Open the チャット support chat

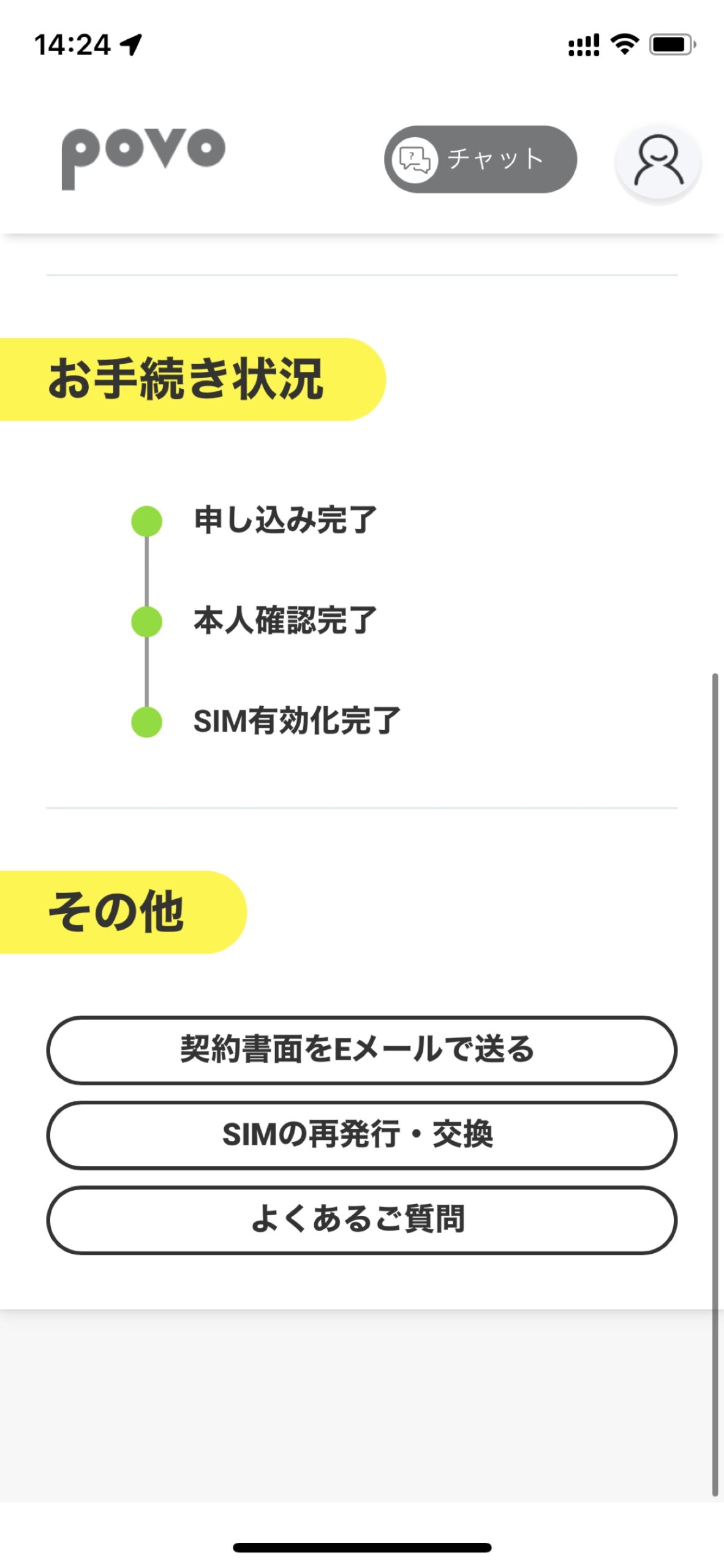pos(480,159)
